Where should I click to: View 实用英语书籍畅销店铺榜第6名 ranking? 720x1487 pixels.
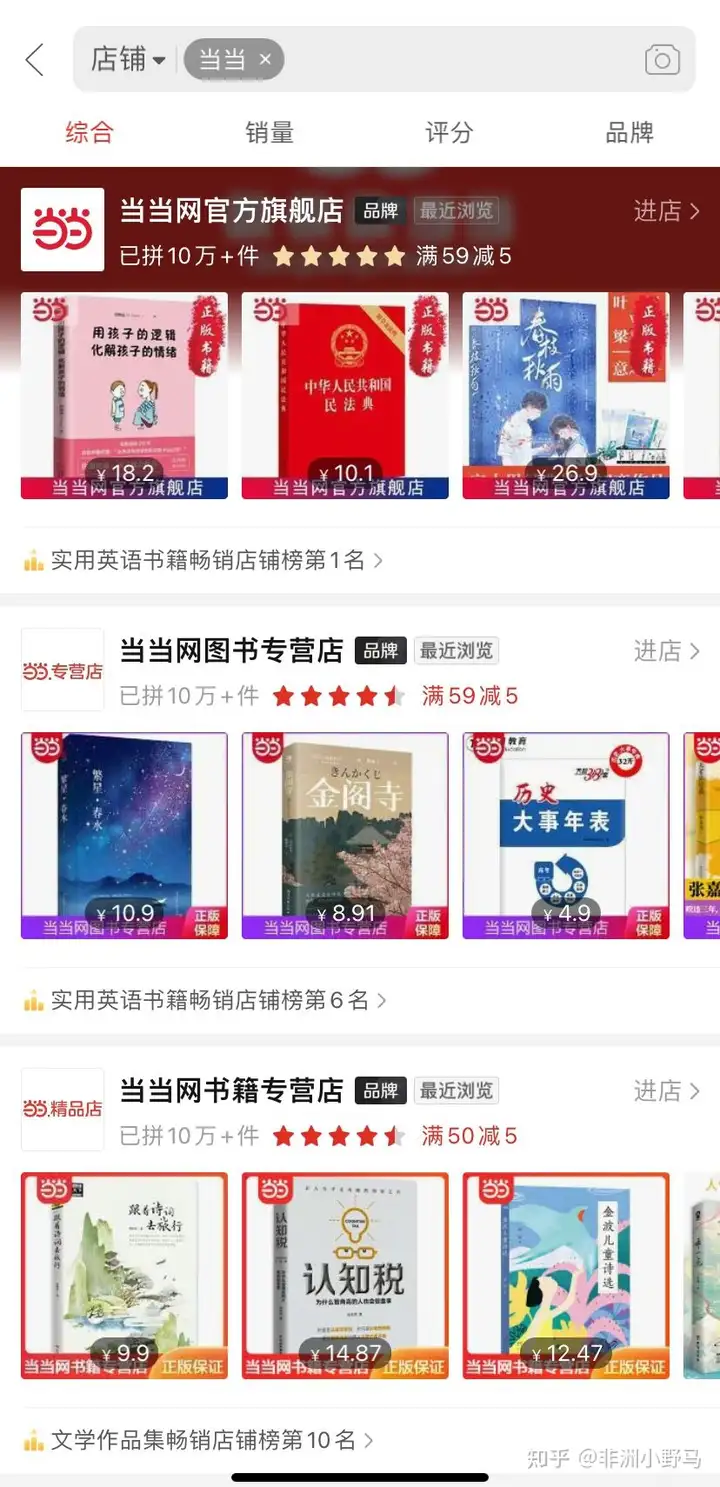pos(205,1000)
